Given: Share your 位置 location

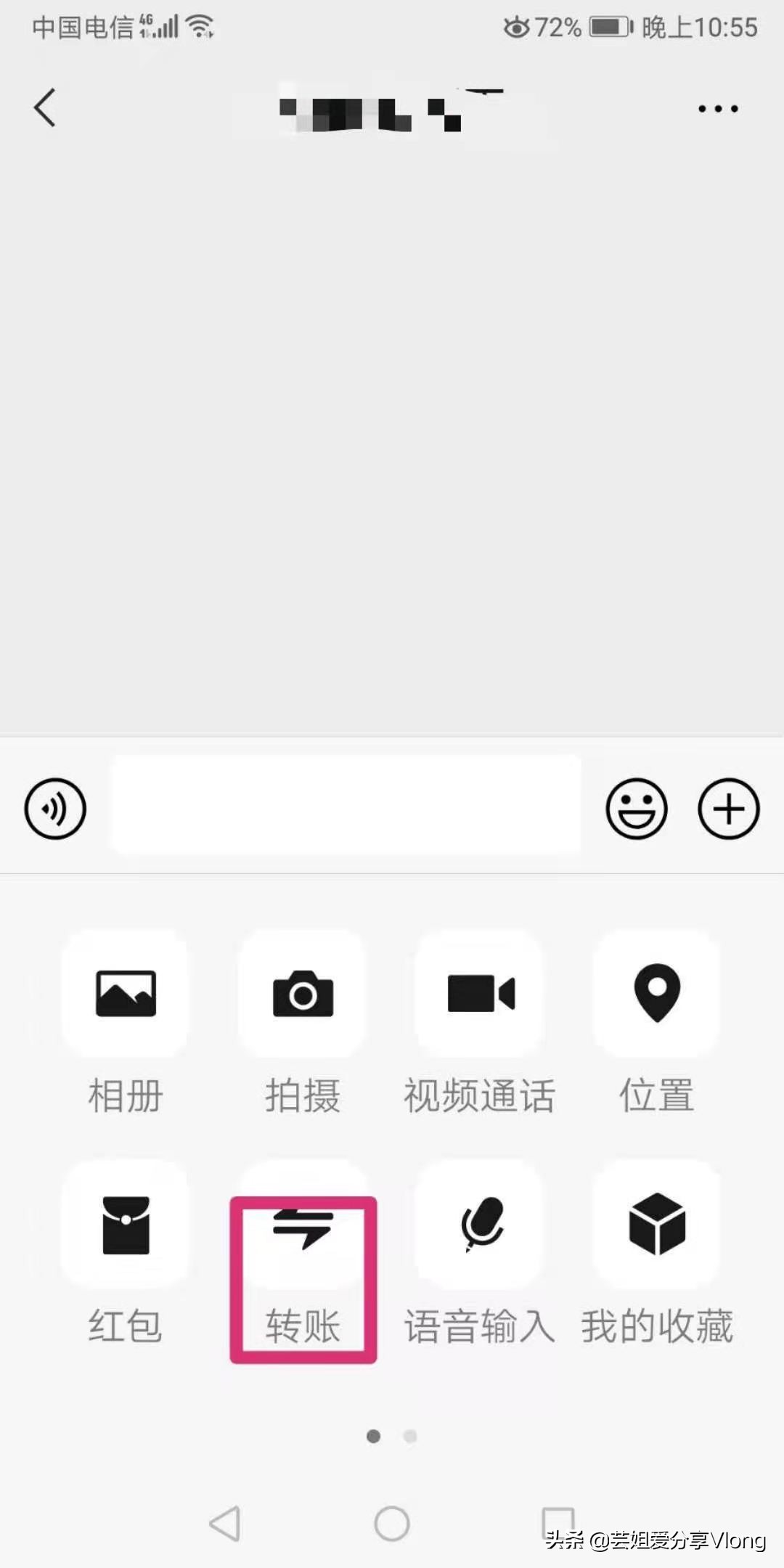Looking at the screenshot, I should point(657,994).
